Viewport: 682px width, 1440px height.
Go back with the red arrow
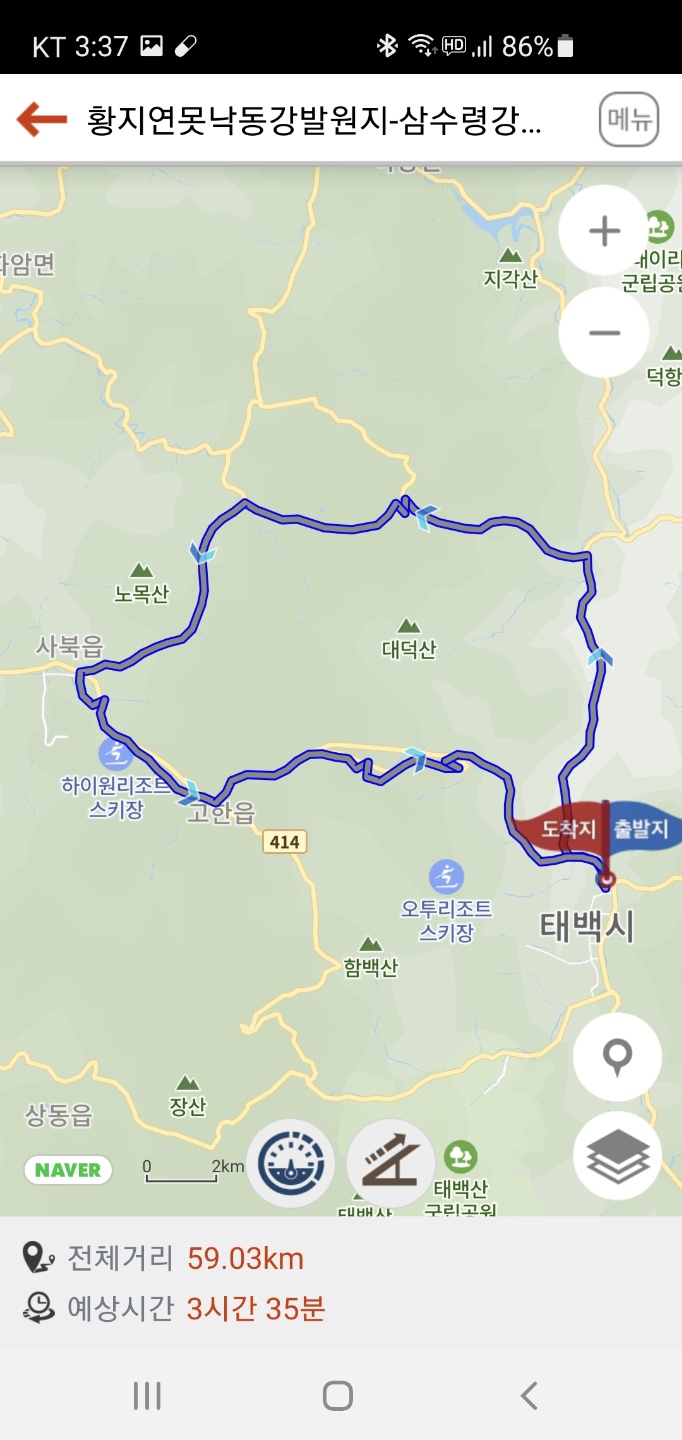(41, 120)
